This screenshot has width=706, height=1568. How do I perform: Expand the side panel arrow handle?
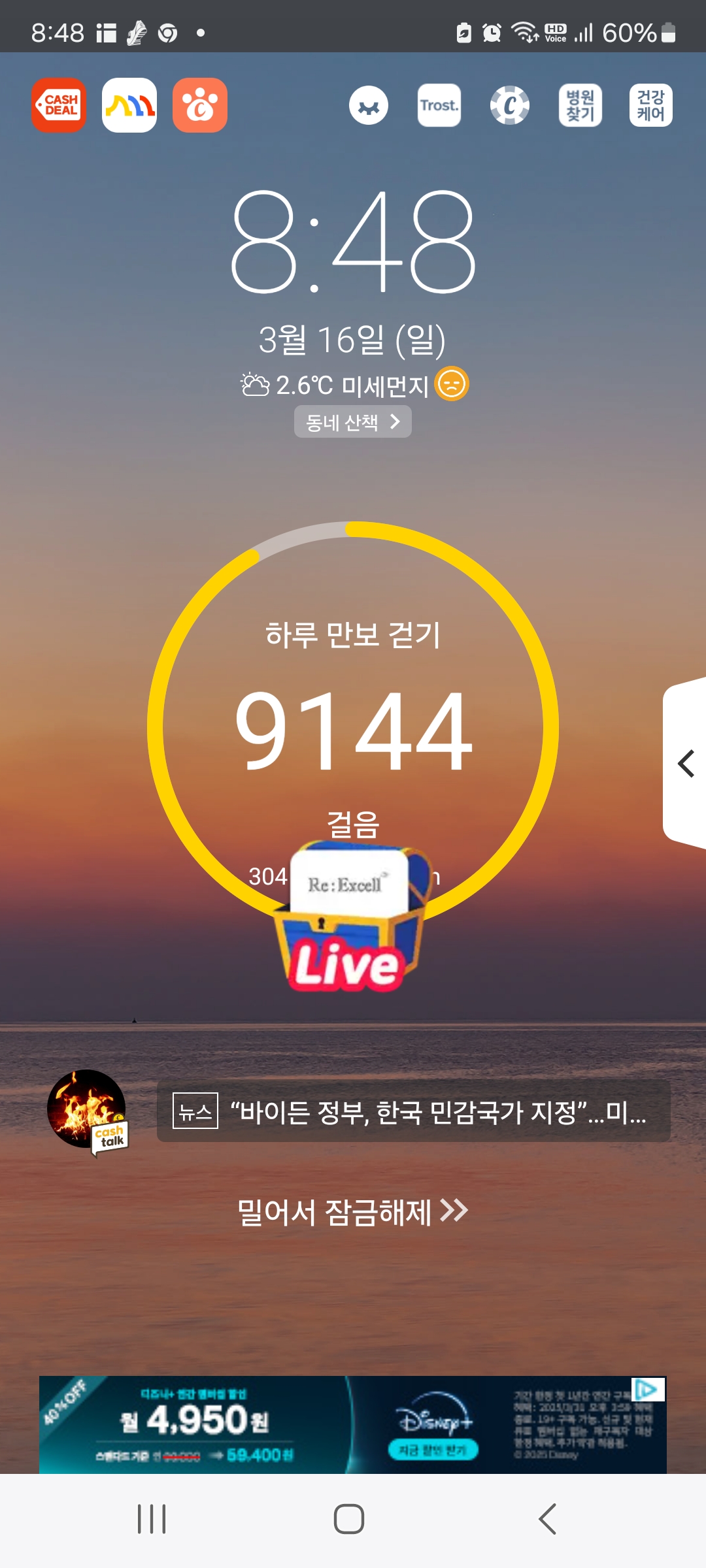[x=685, y=763]
